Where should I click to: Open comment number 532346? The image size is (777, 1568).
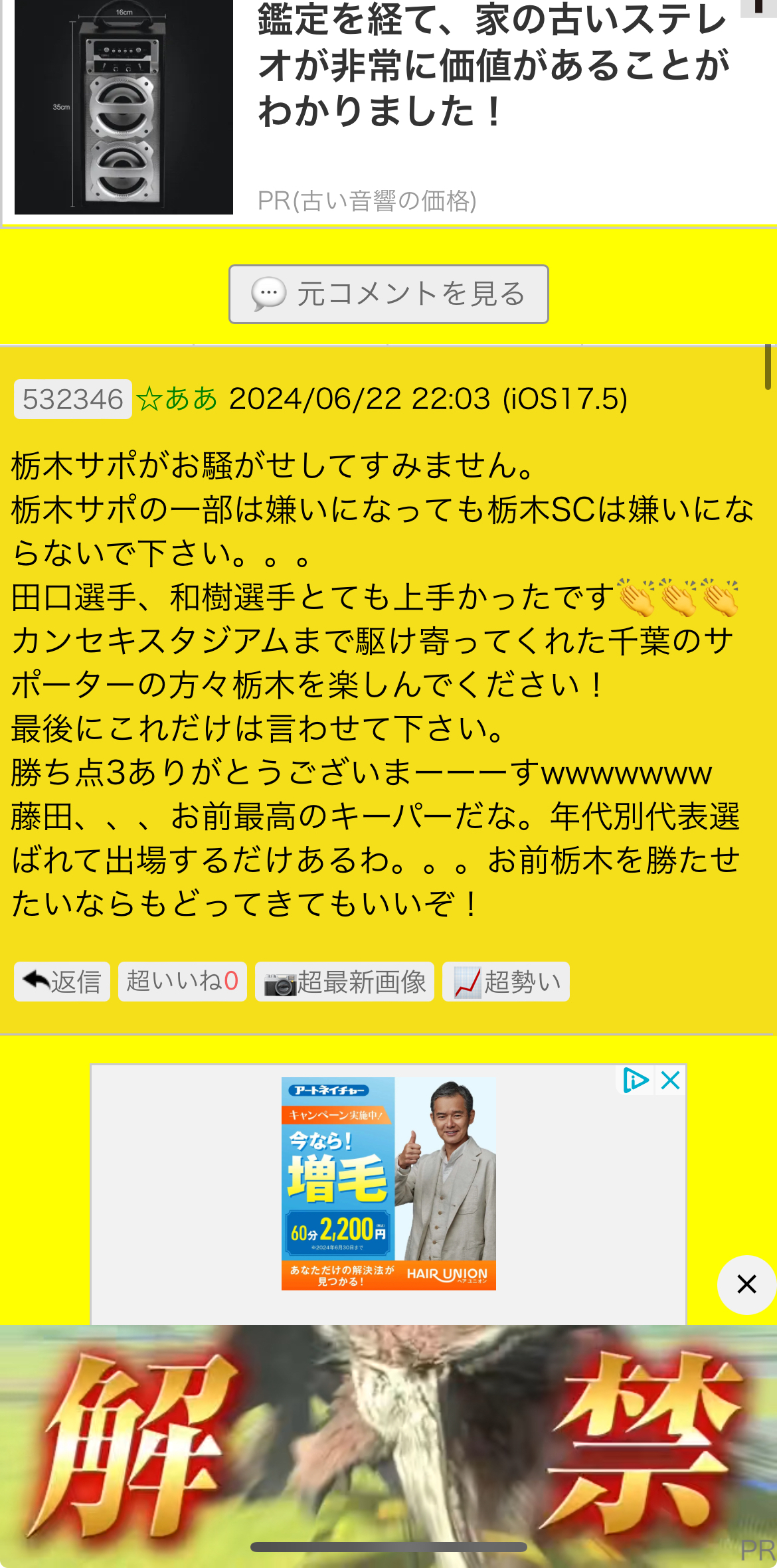point(72,399)
